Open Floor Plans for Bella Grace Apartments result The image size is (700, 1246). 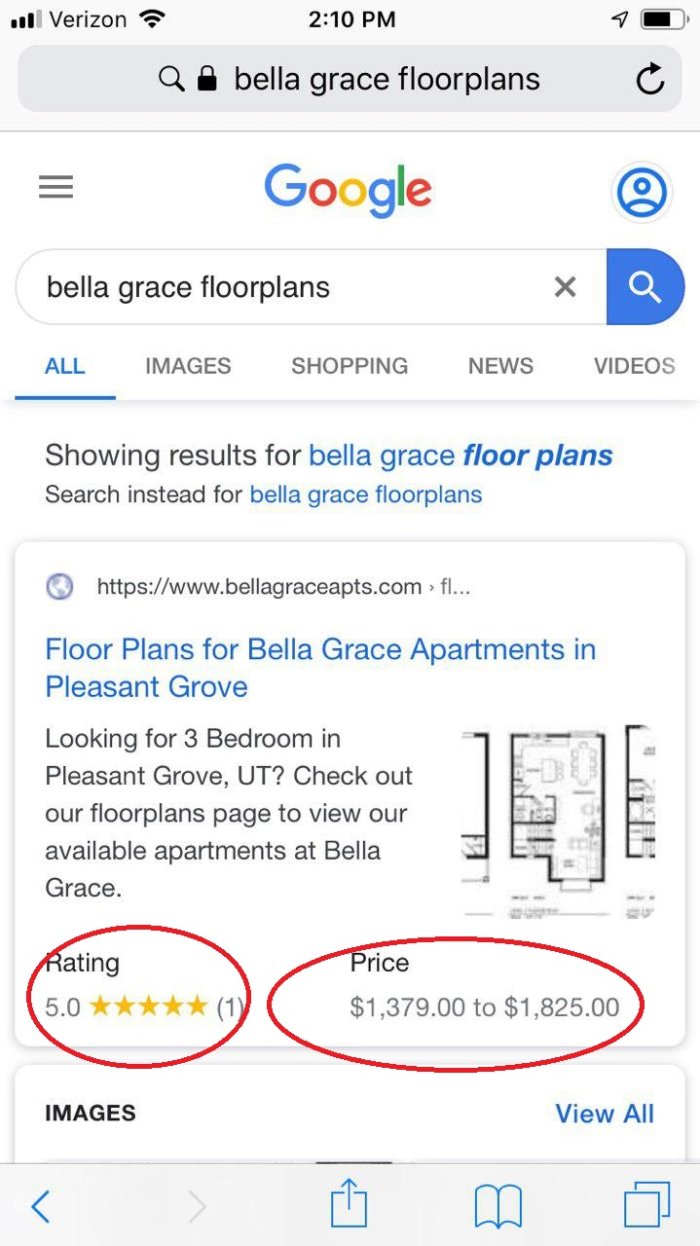pos(320,668)
